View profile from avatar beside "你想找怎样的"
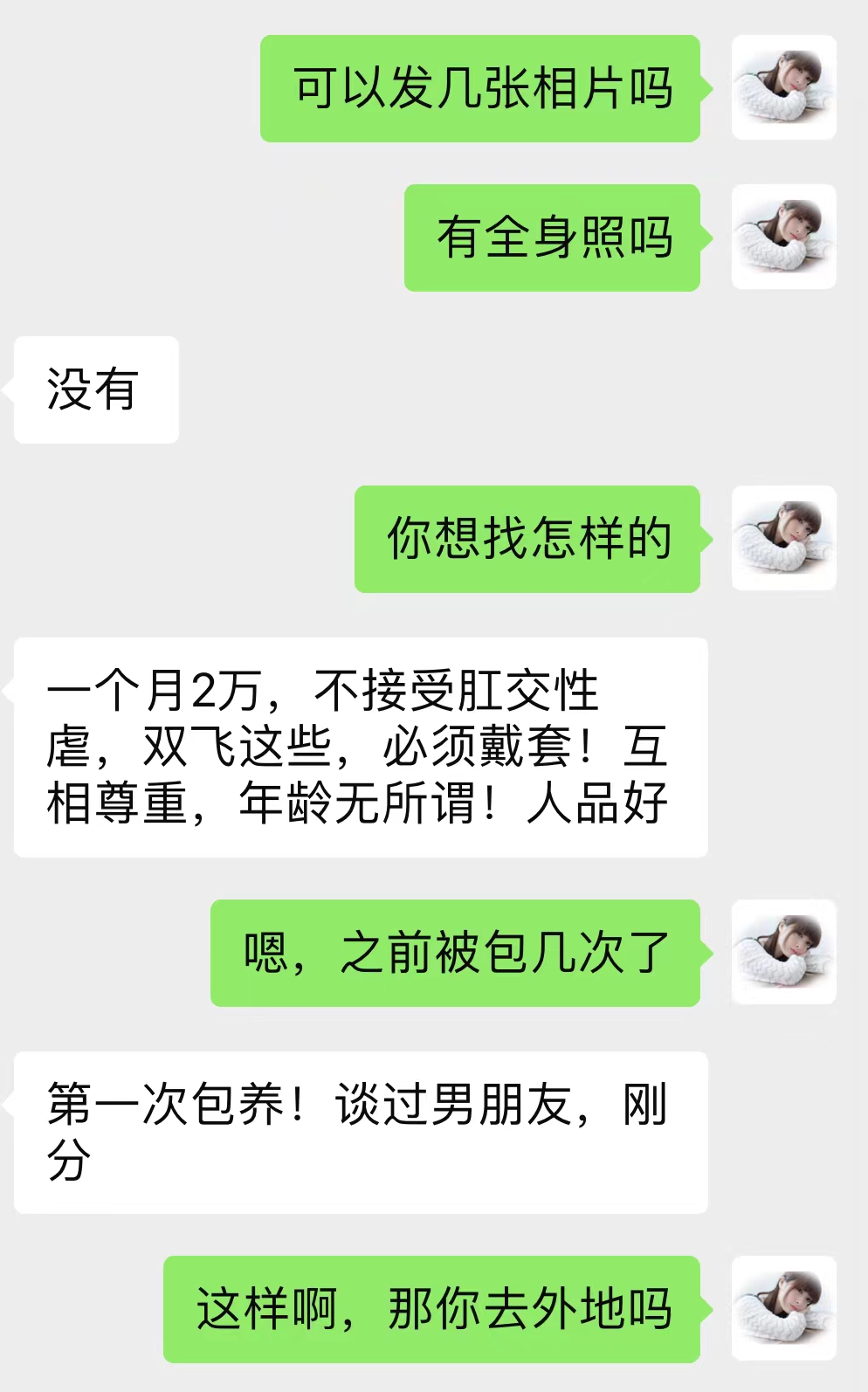The height and width of the screenshot is (1392, 868). click(x=783, y=538)
